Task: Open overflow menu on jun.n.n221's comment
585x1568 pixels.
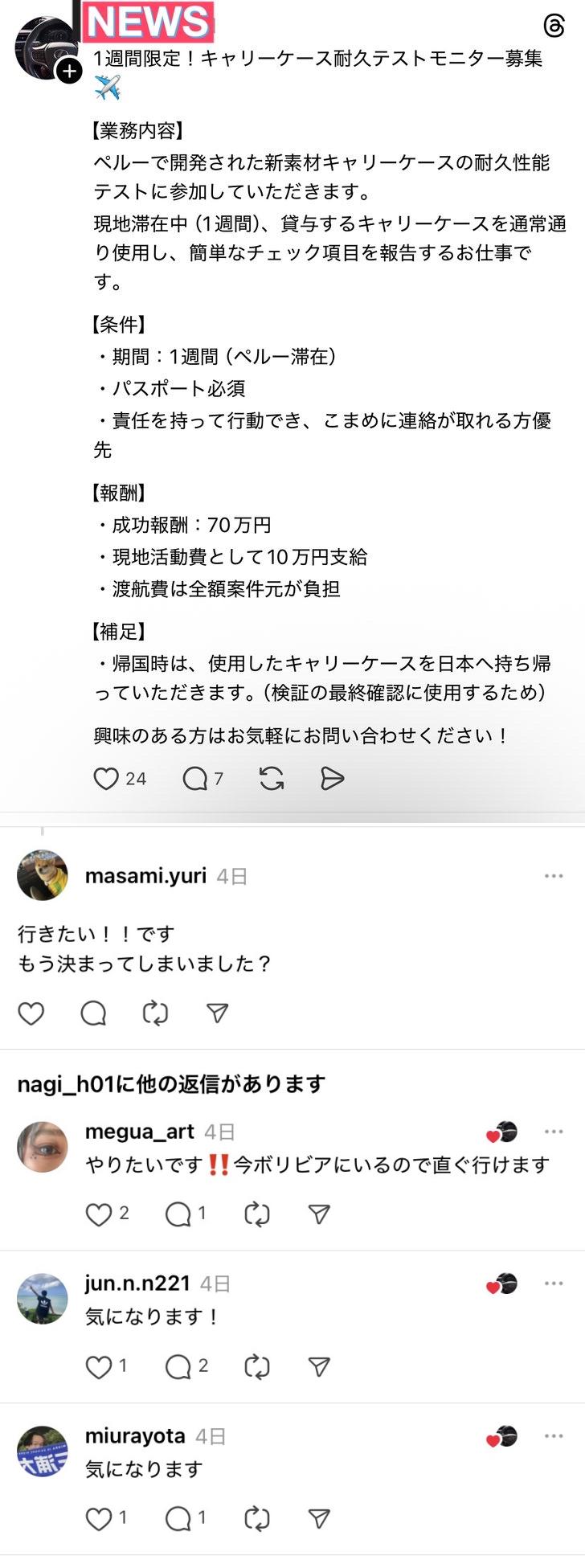Action: (x=554, y=1283)
